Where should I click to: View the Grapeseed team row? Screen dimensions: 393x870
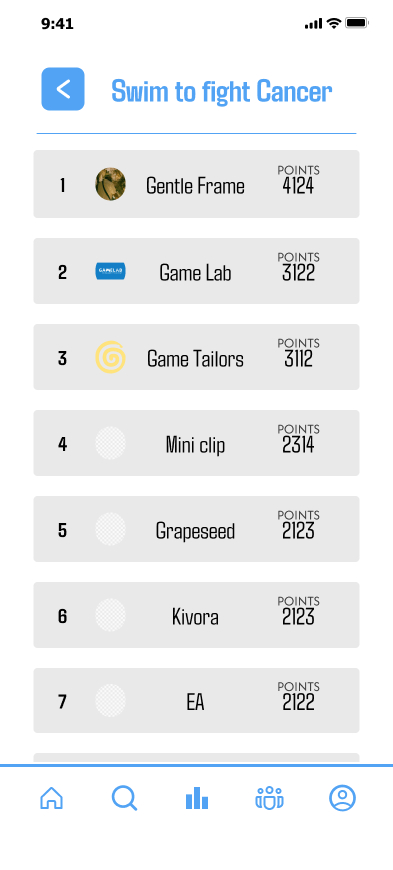tap(196, 529)
